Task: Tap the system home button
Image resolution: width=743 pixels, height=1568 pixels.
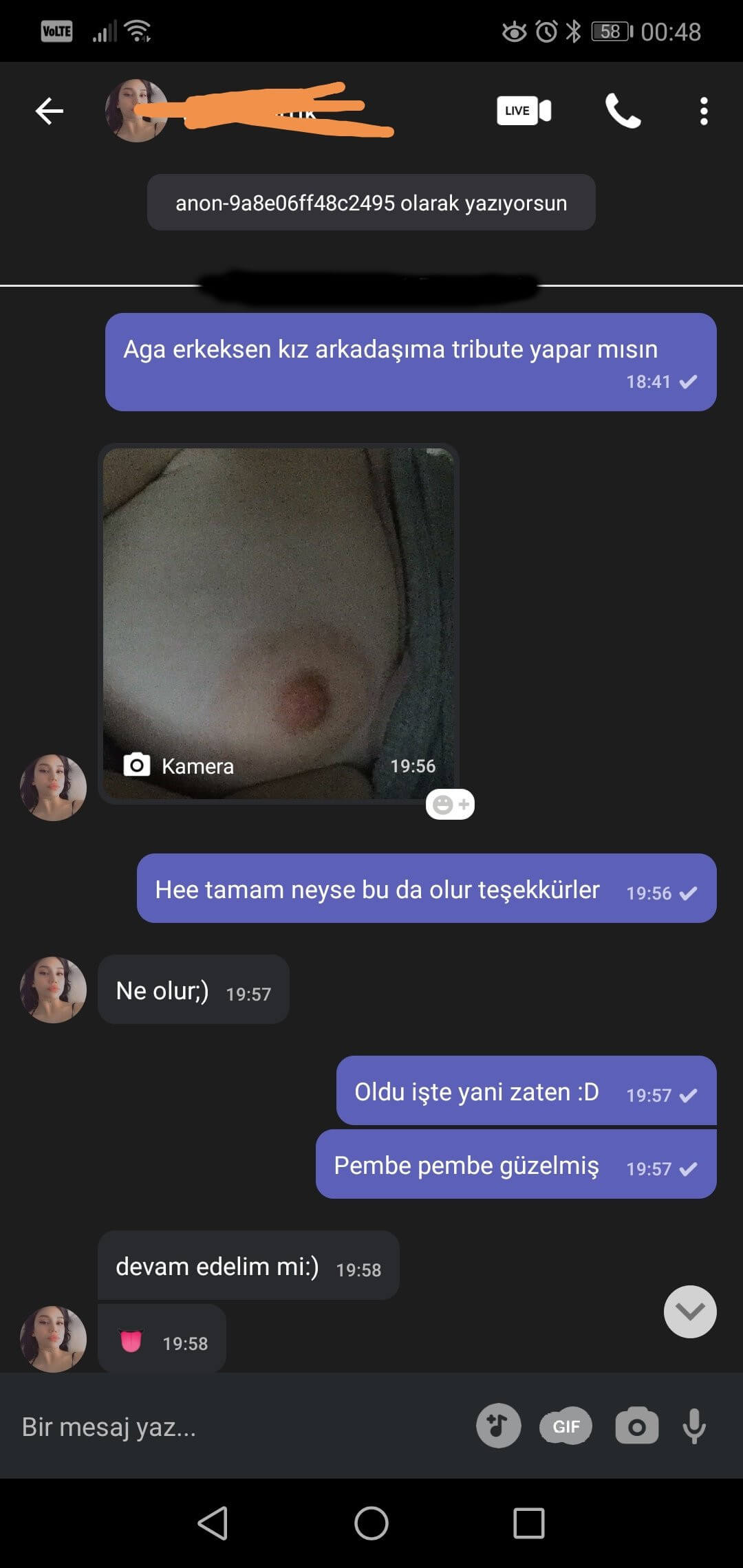Action: click(371, 1523)
